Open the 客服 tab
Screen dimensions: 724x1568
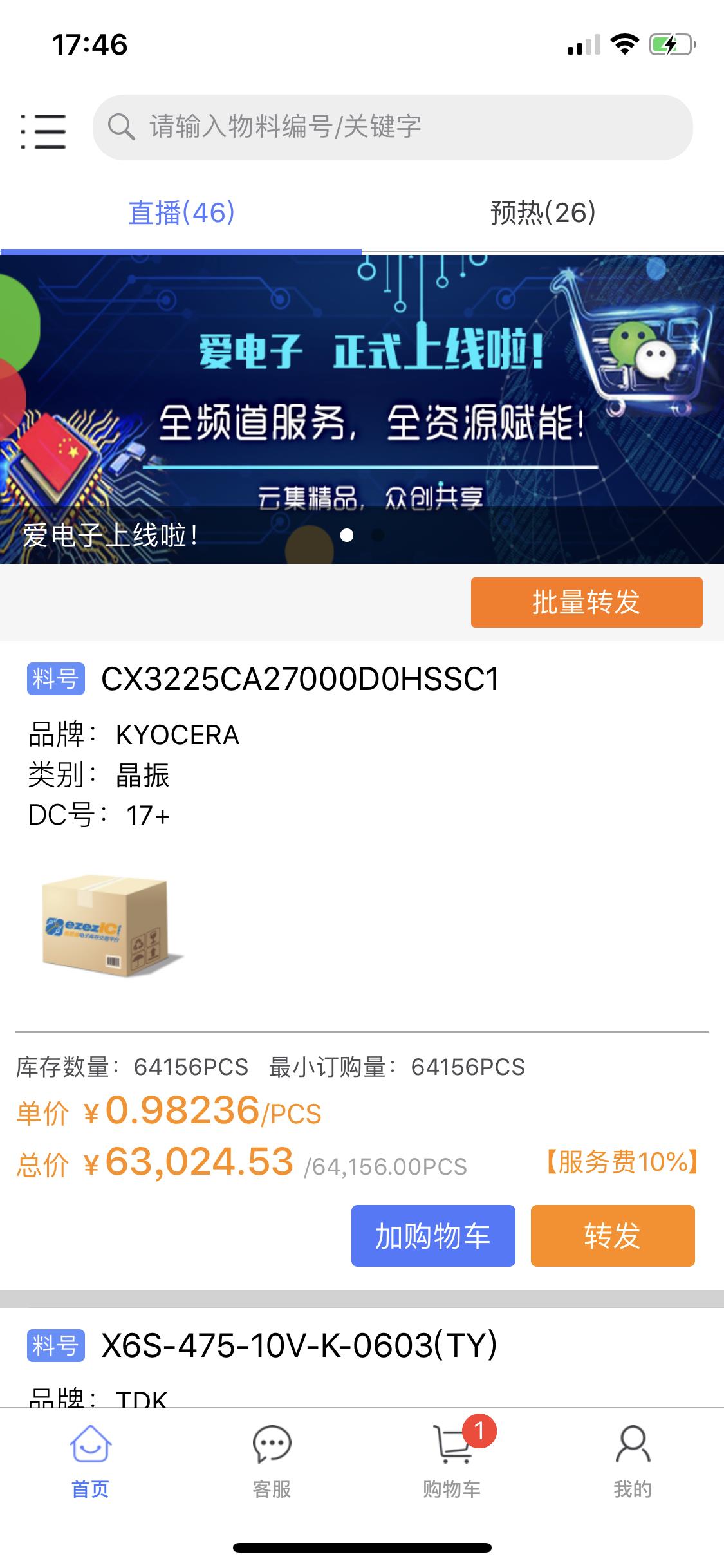tap(272, 1459)
